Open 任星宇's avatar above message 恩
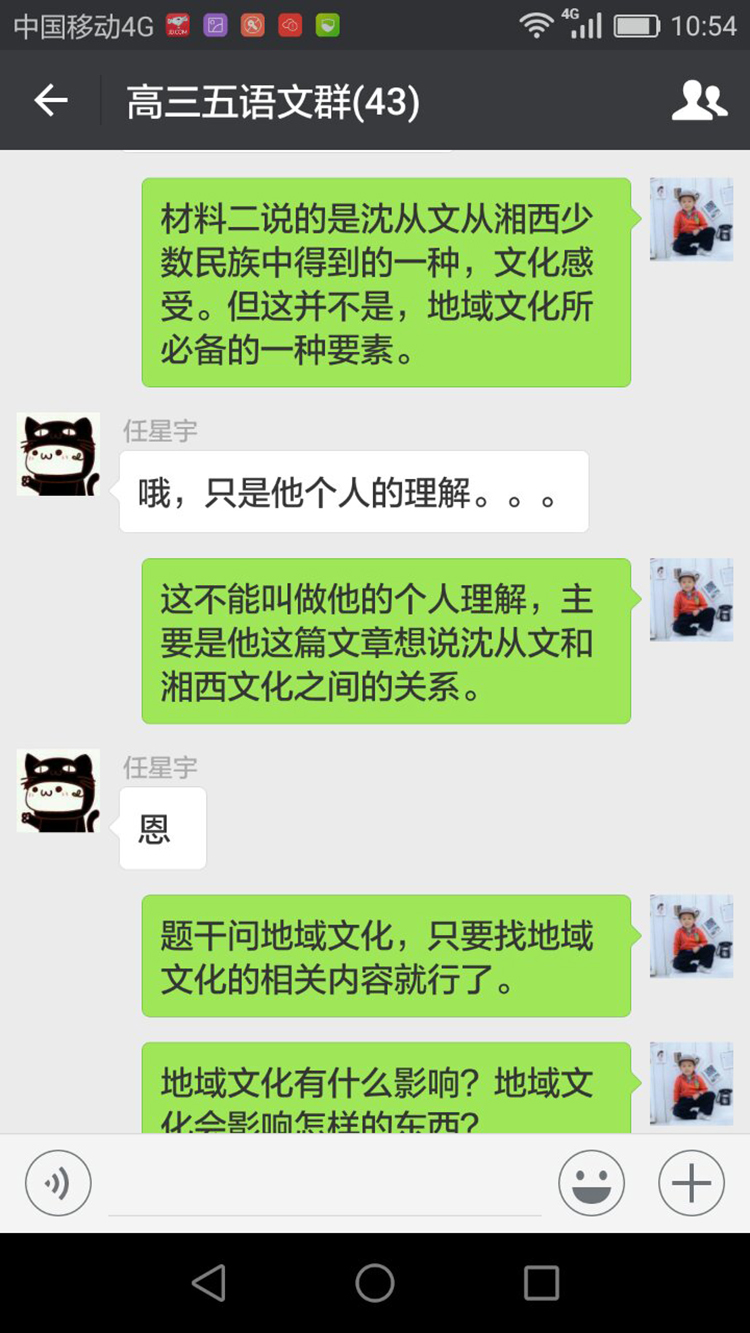This screenshot has width=750, height=1333. tap(58, 791)
